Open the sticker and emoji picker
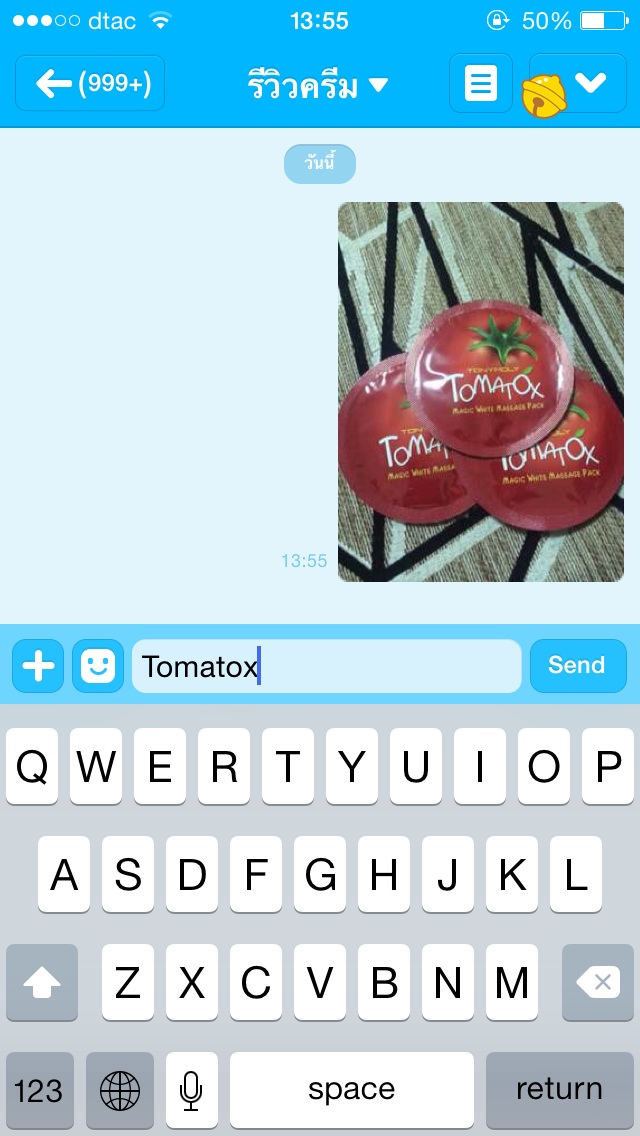 (x=98, y=666)
